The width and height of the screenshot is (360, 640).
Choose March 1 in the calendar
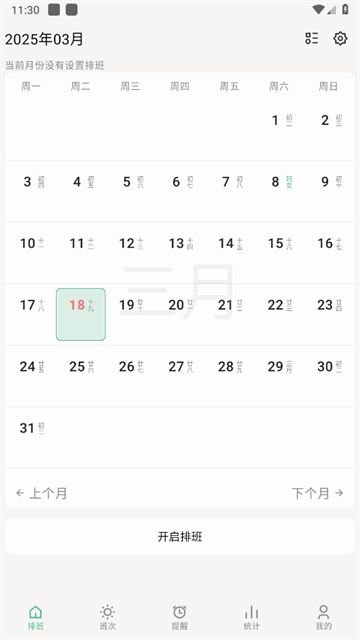click(279, 129)
